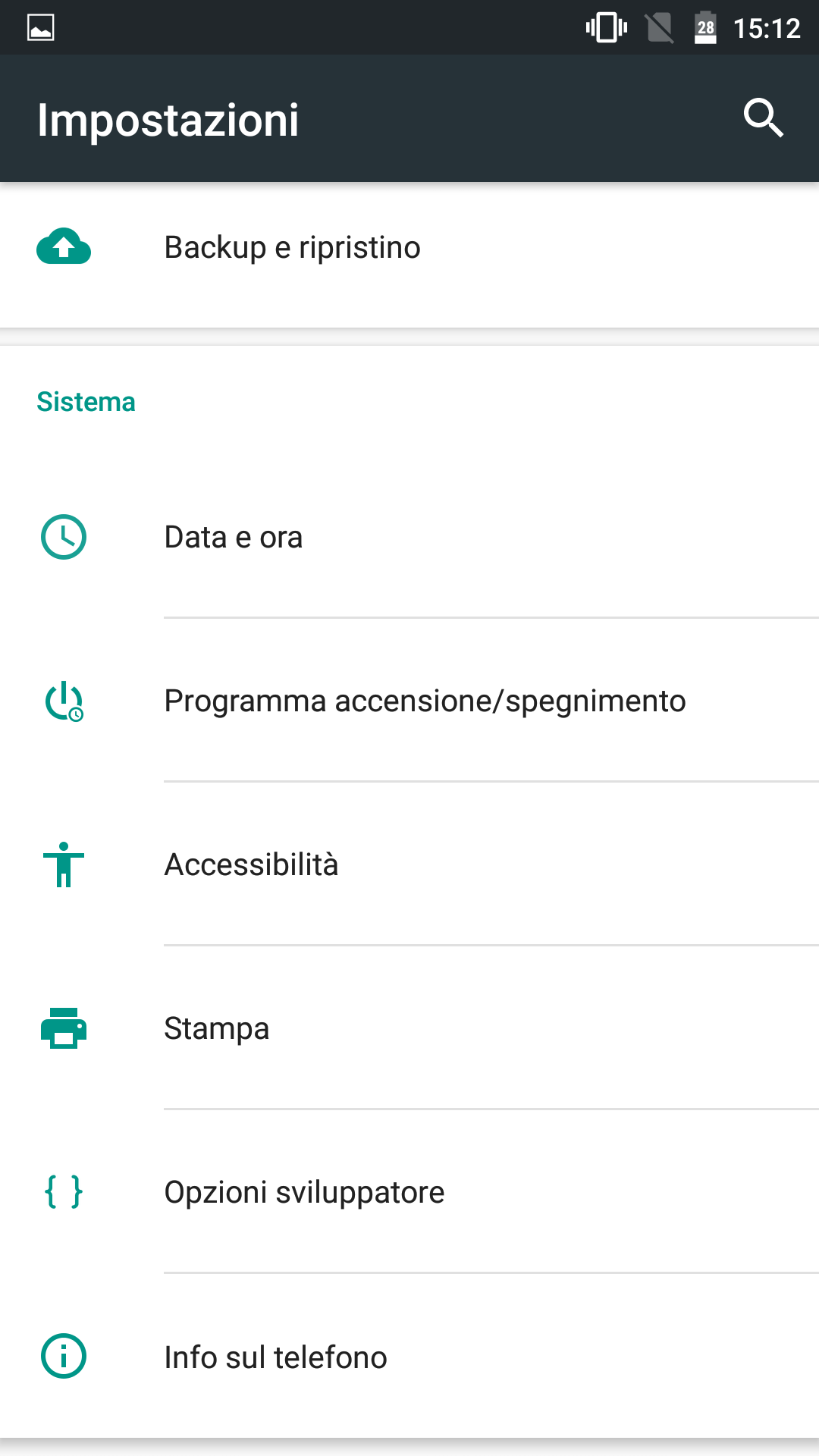Tap the search icon in Impostazioni

click(763, 118)
